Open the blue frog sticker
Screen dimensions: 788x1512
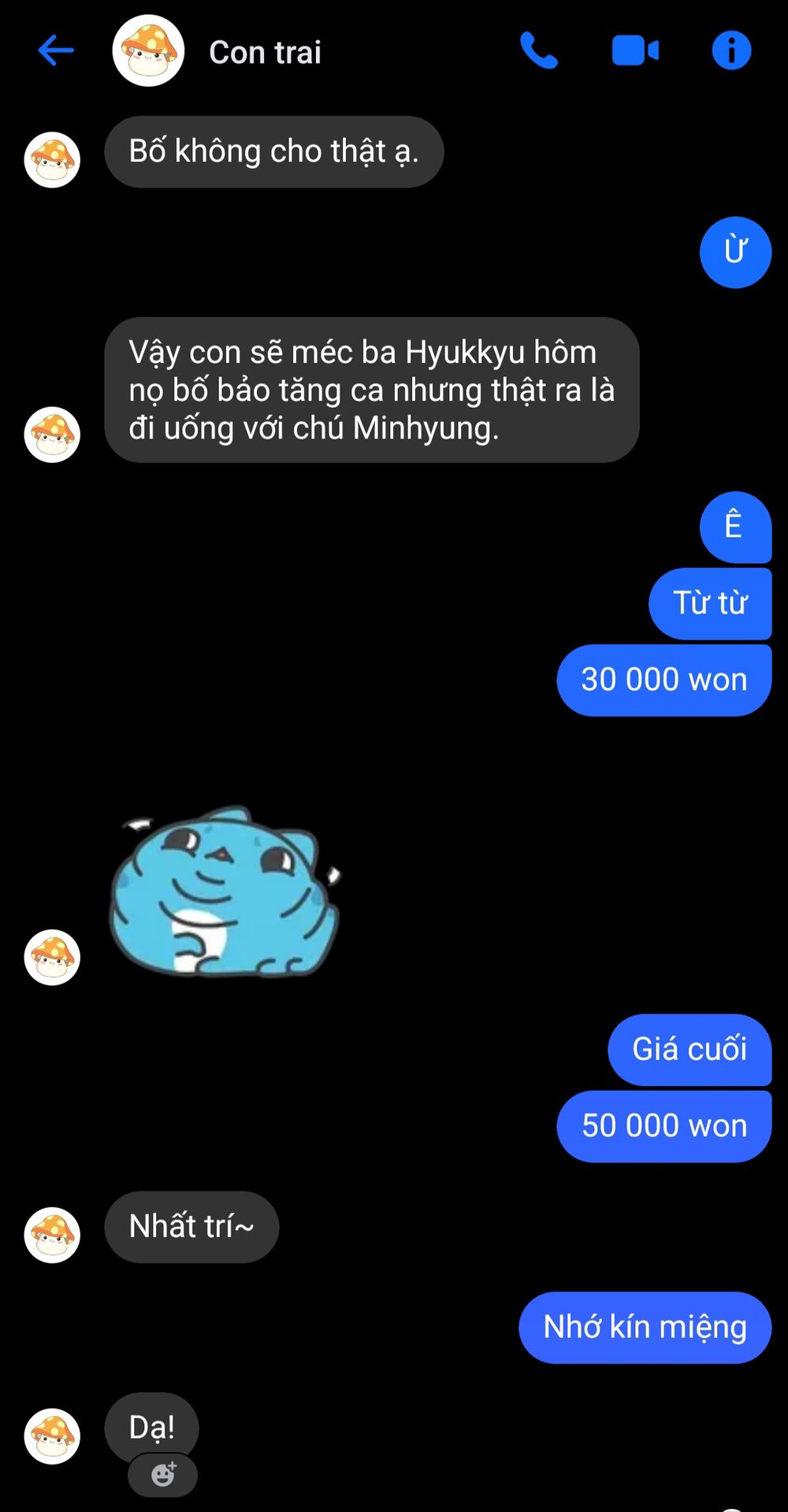225,891
